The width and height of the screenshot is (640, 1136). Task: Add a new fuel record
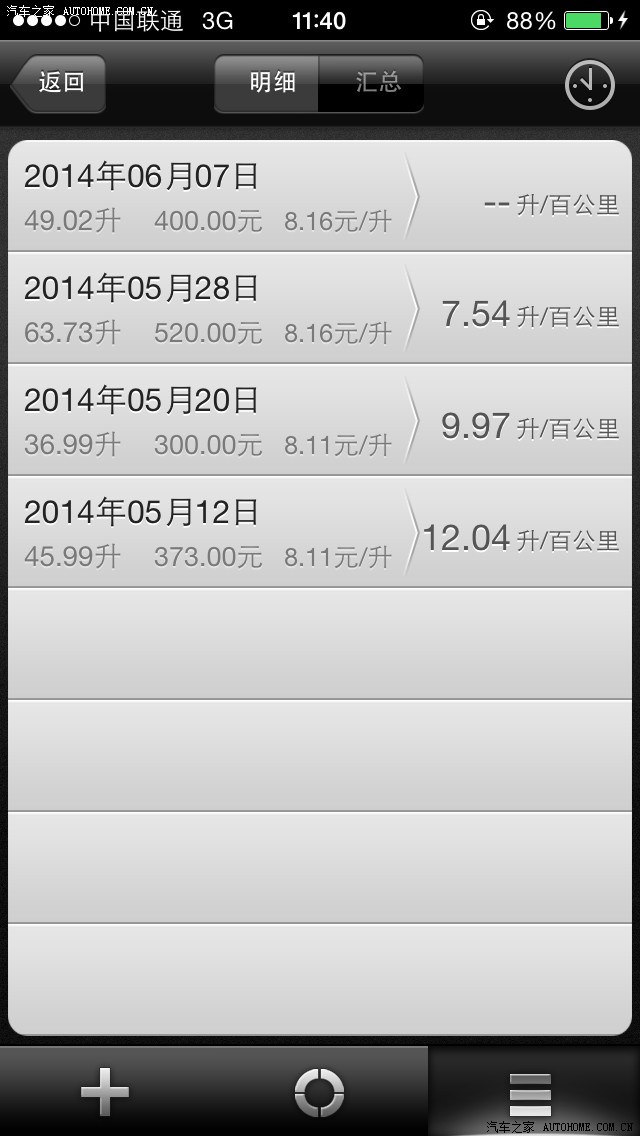(105, 1091)
